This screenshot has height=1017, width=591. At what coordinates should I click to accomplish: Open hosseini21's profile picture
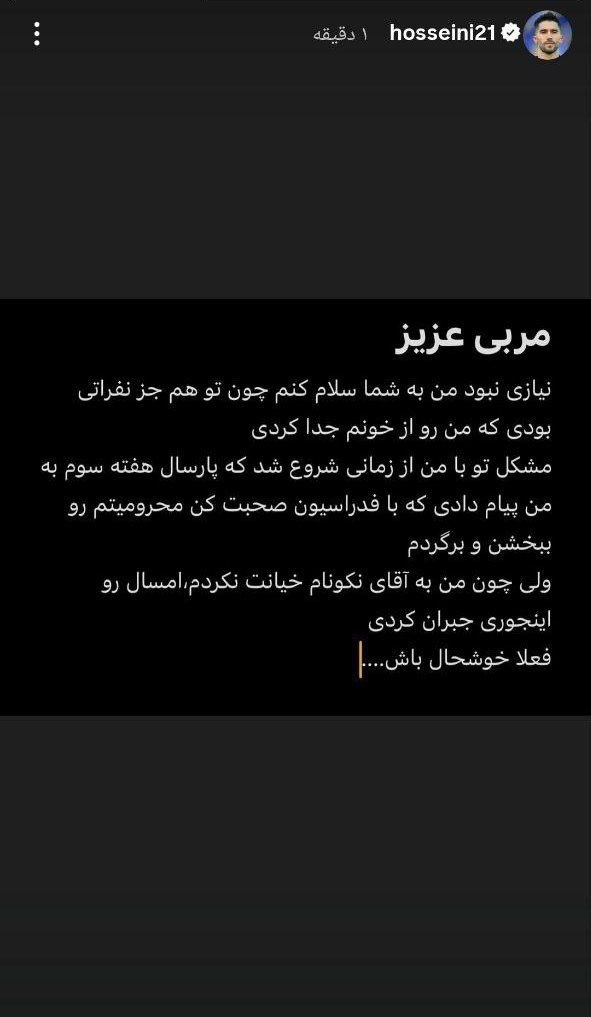click(547, 34)
